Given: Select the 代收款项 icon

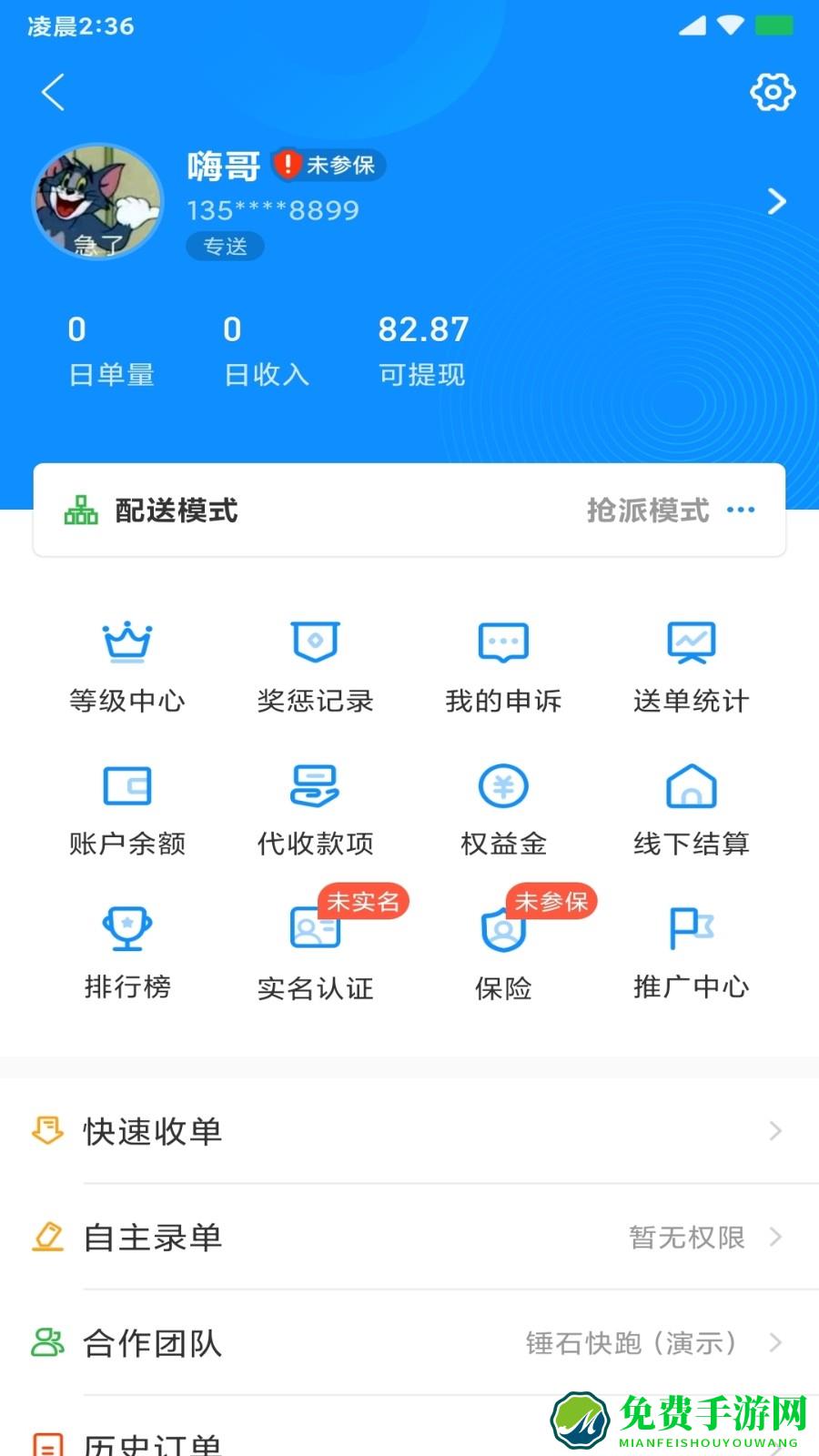Looking at the screenshot, I should pyautogui.click(x=316, y=785).
